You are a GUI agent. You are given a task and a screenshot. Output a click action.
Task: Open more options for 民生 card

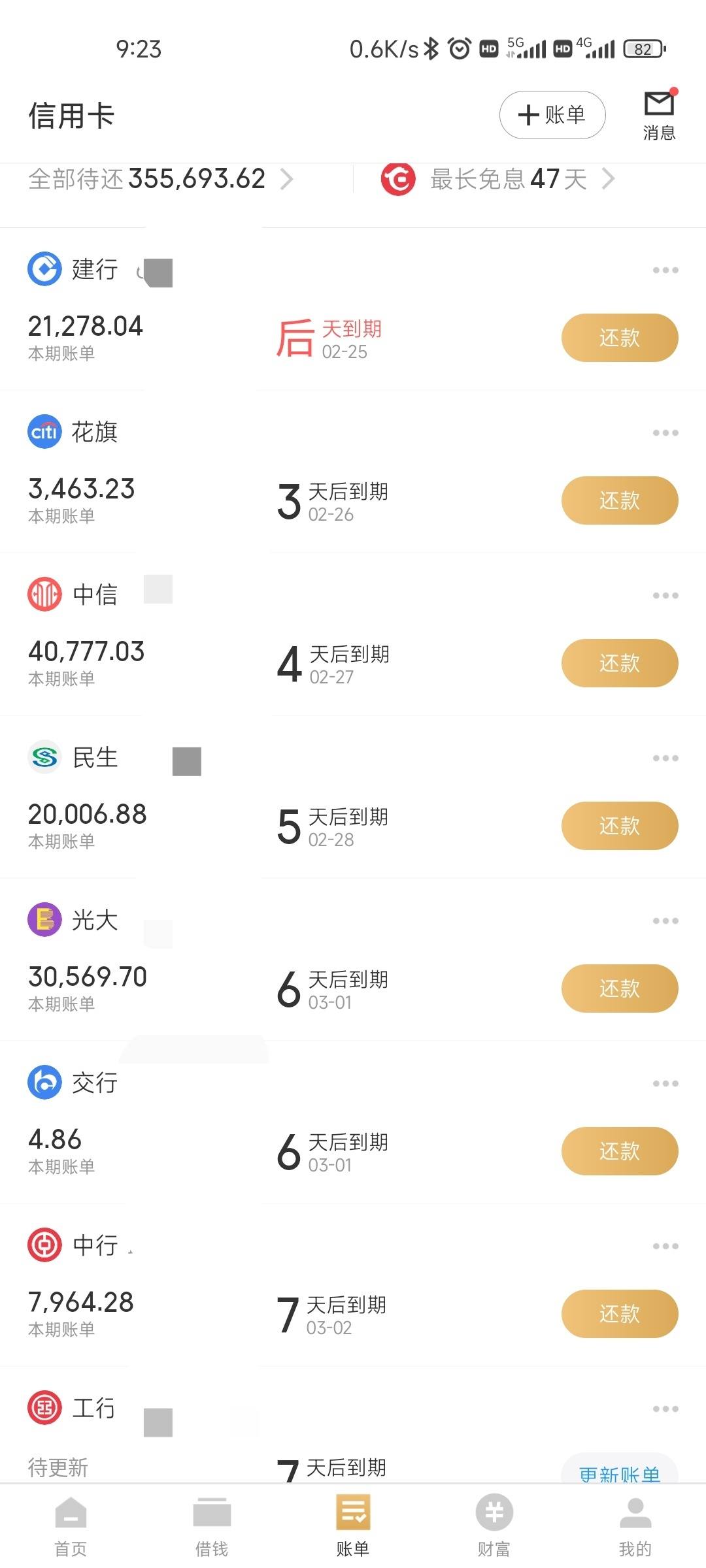pos(665,758)
